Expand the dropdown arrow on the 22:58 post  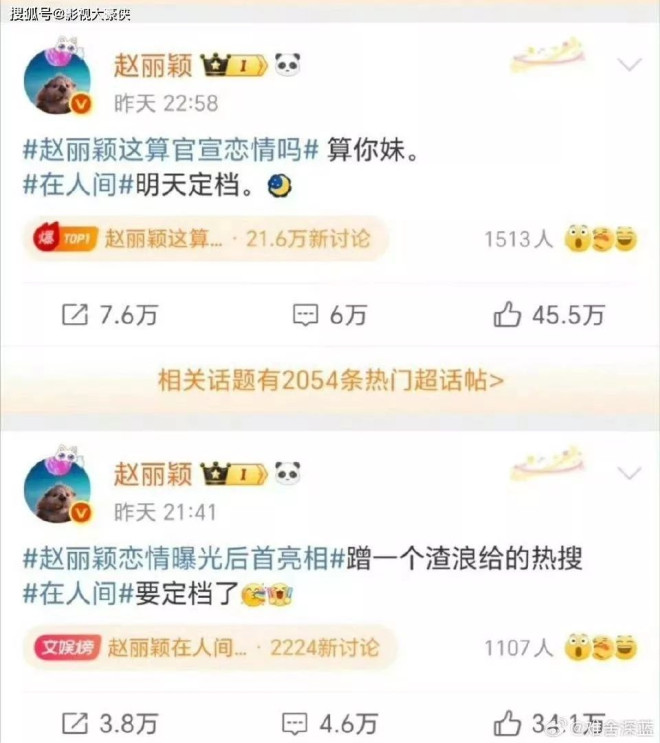[629, 66]
